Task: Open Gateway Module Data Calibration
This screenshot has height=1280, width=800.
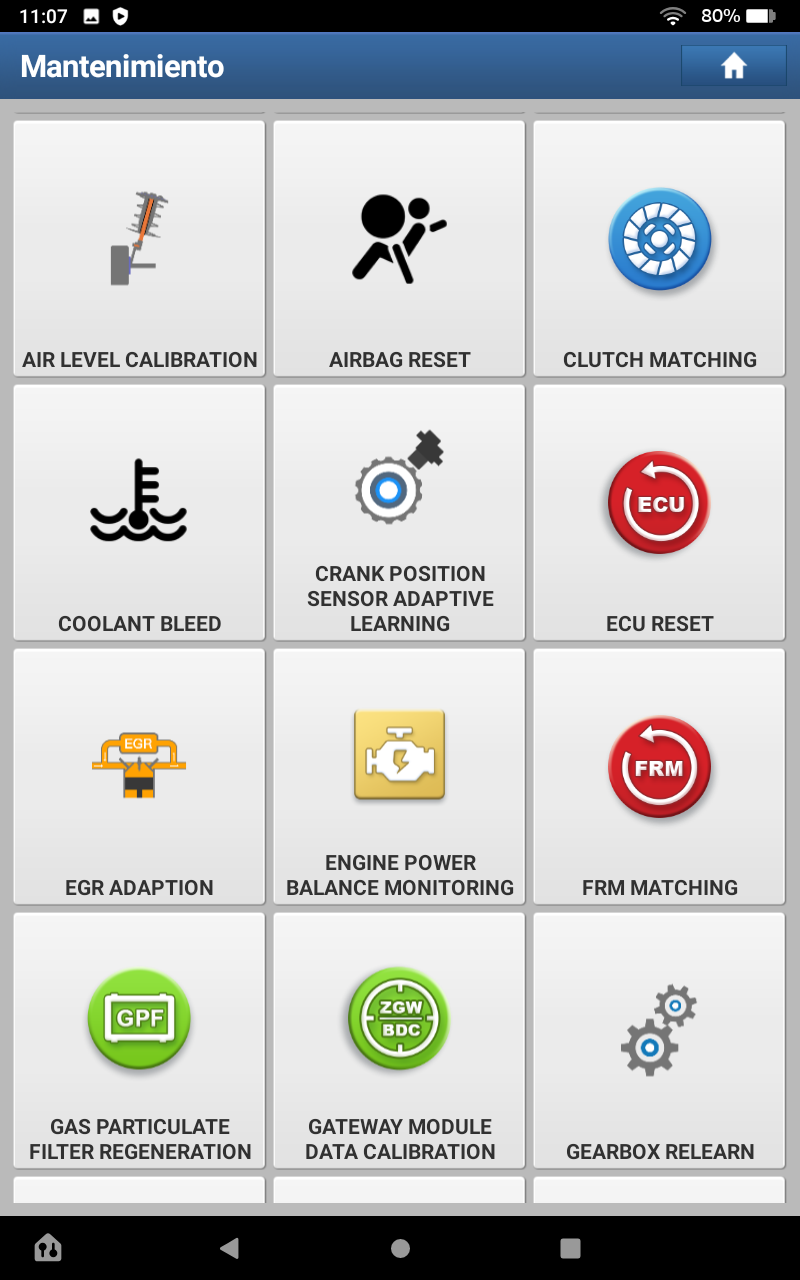Action: pyautogui.click(x=399, y=1041)
